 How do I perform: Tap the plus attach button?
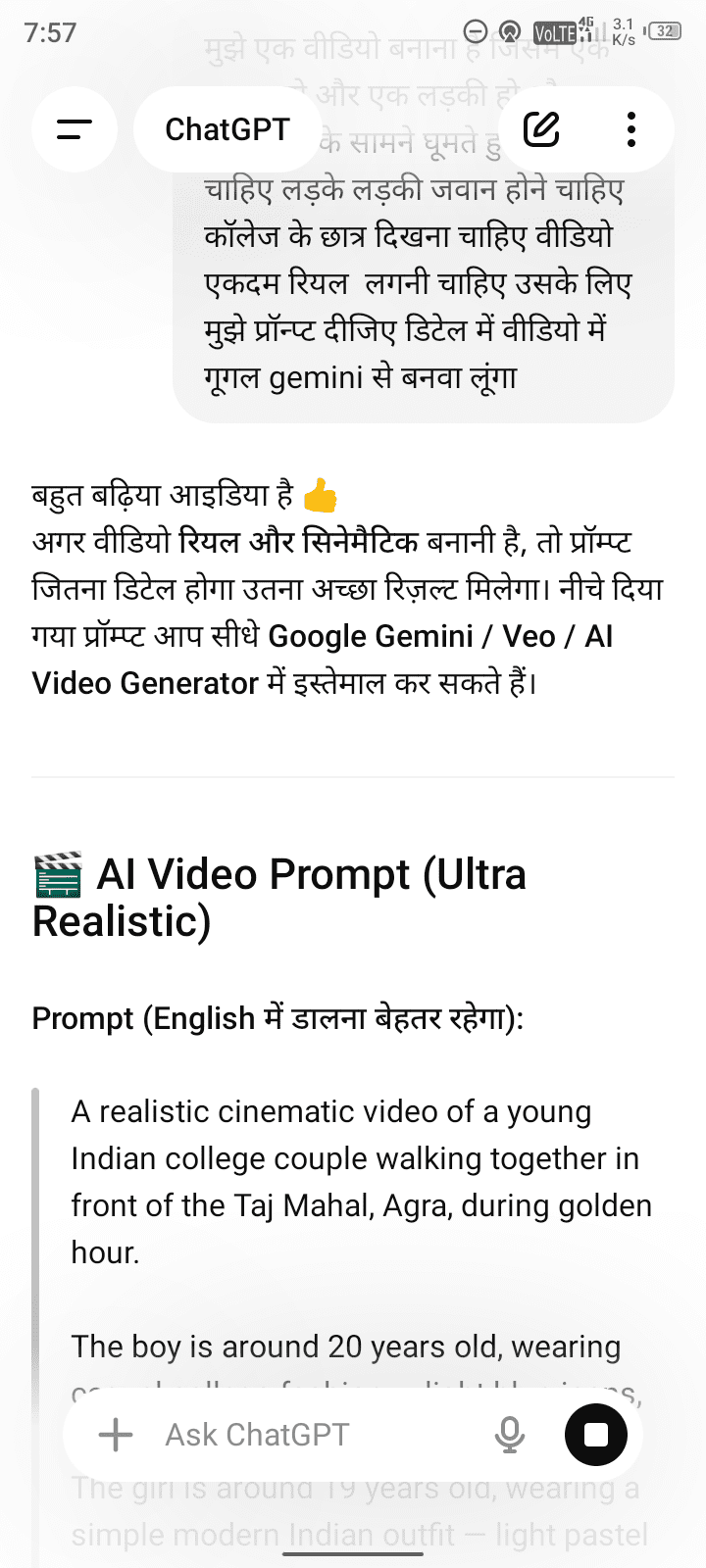click(x=116, y=1435)
